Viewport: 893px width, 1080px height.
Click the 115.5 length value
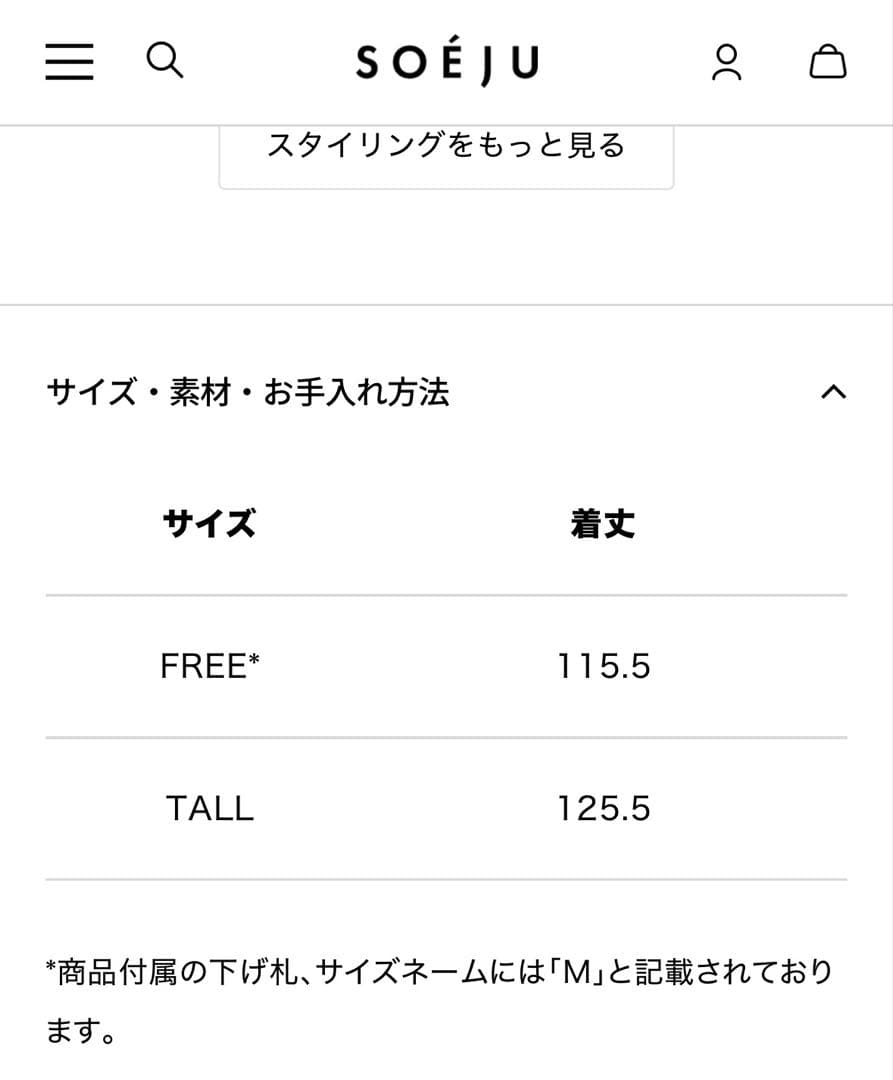(601, 666)
